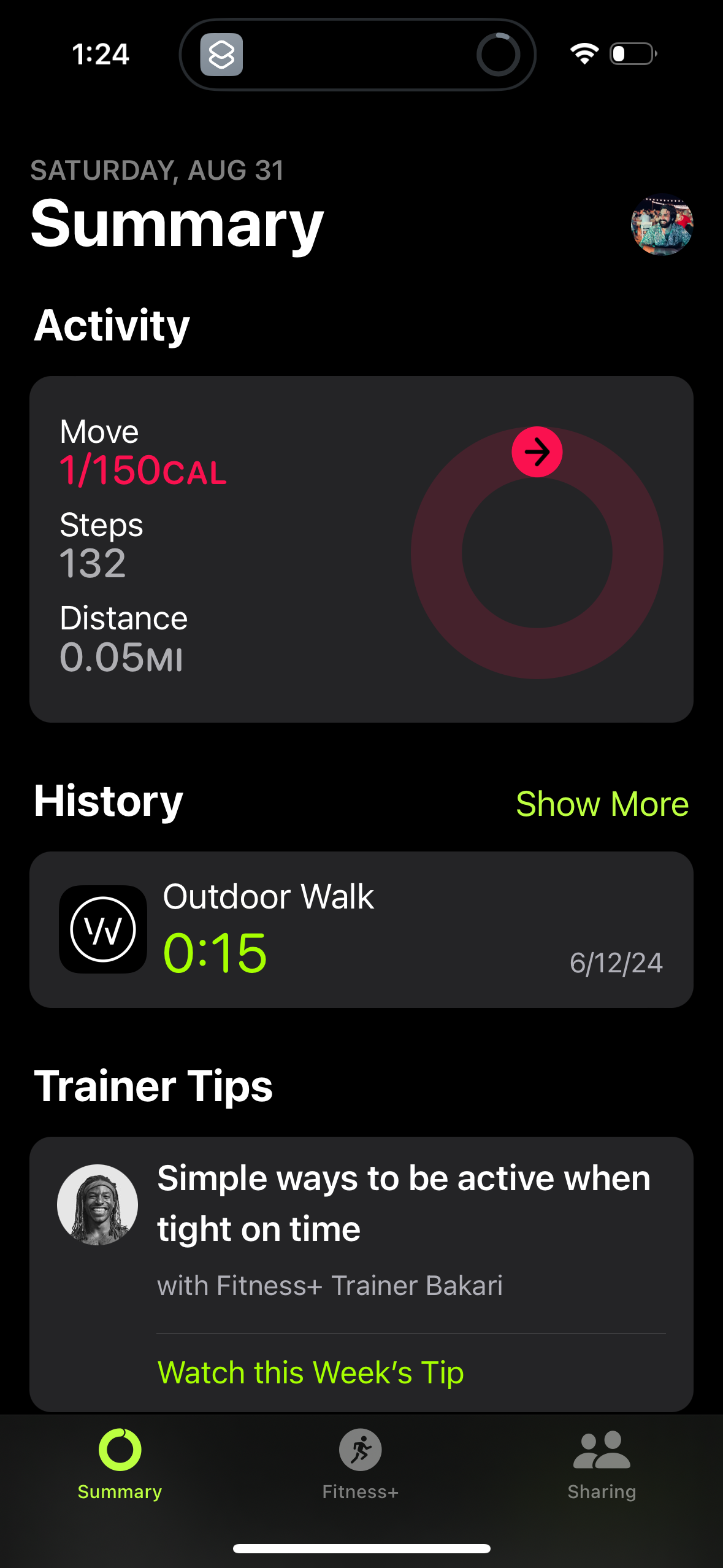Viewport: 723px width, 1568px height.
Task: Tap the Move 1/150CAL label
Action: [143, 471]
